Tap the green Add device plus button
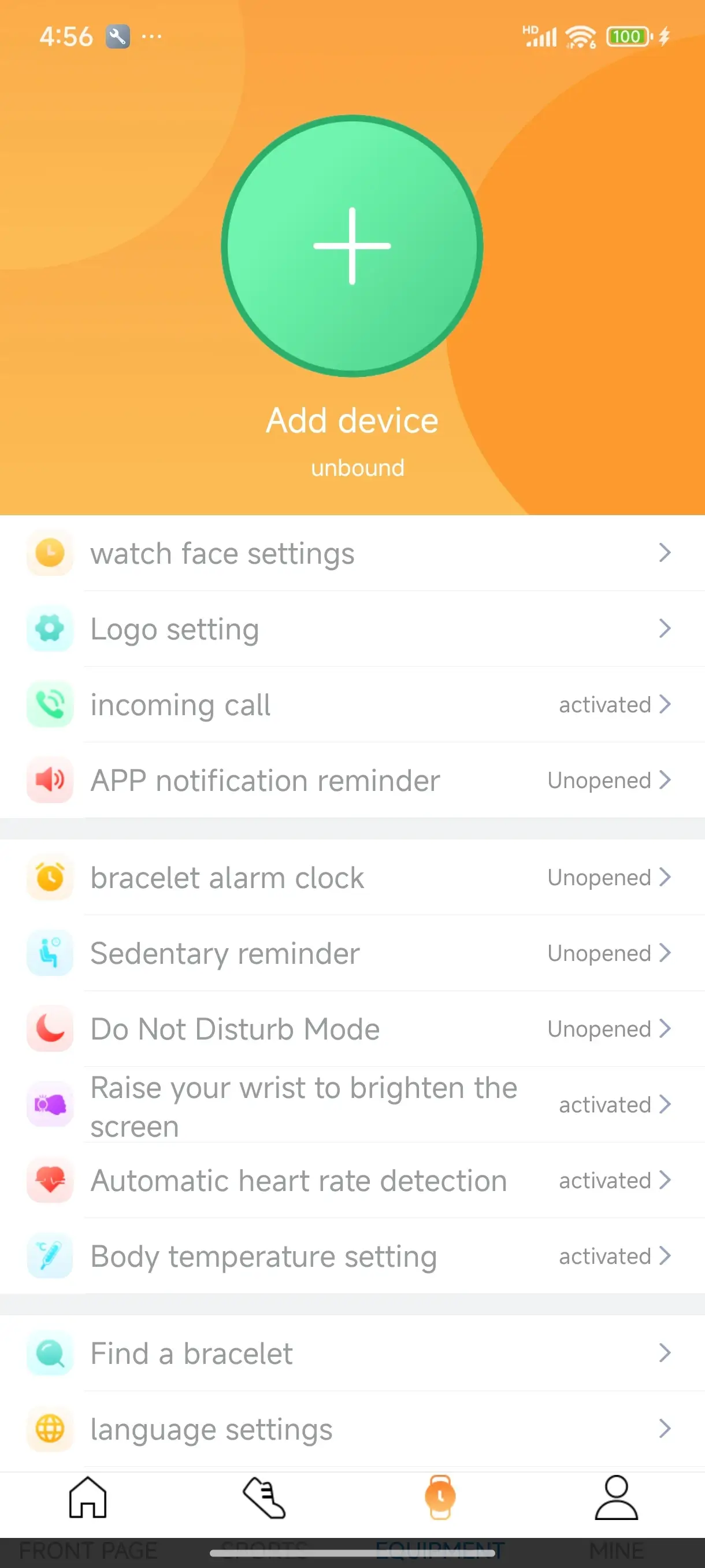The width and height of the screenshot is (705, 1568). pos(351,246)
